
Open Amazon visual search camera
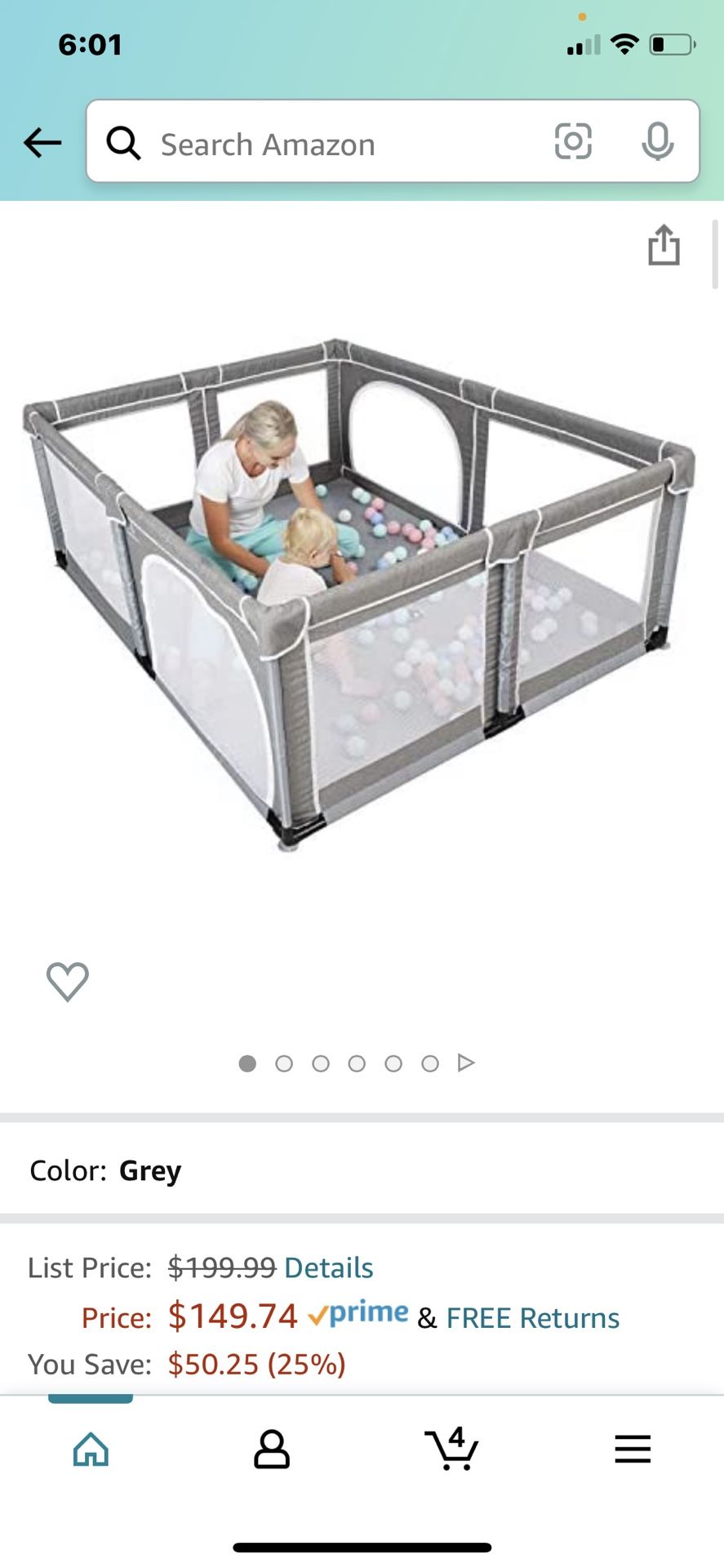click(x=572, y=143)
